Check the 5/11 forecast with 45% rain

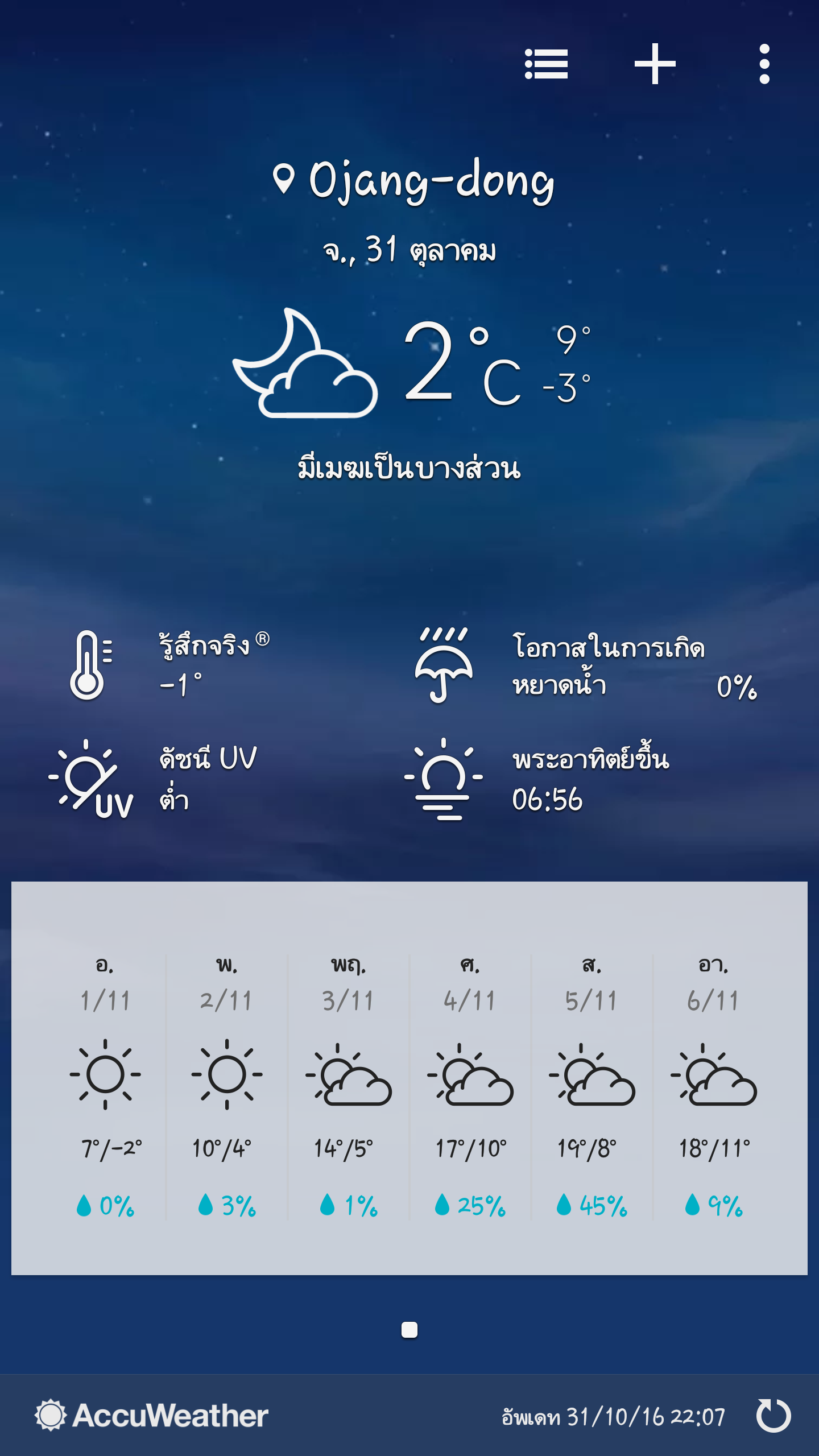(592, 1086)
